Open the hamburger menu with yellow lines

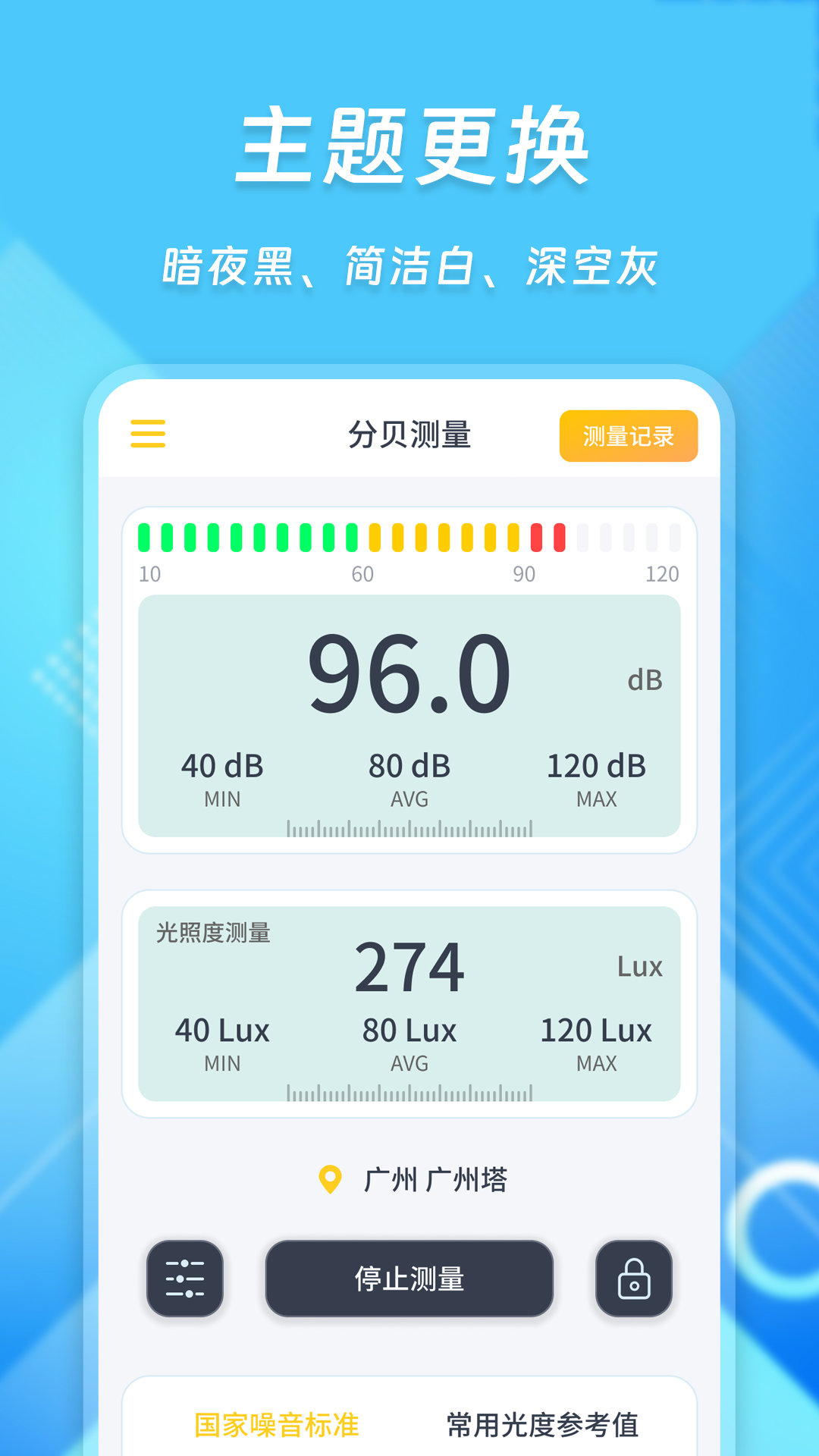(146, 434)
